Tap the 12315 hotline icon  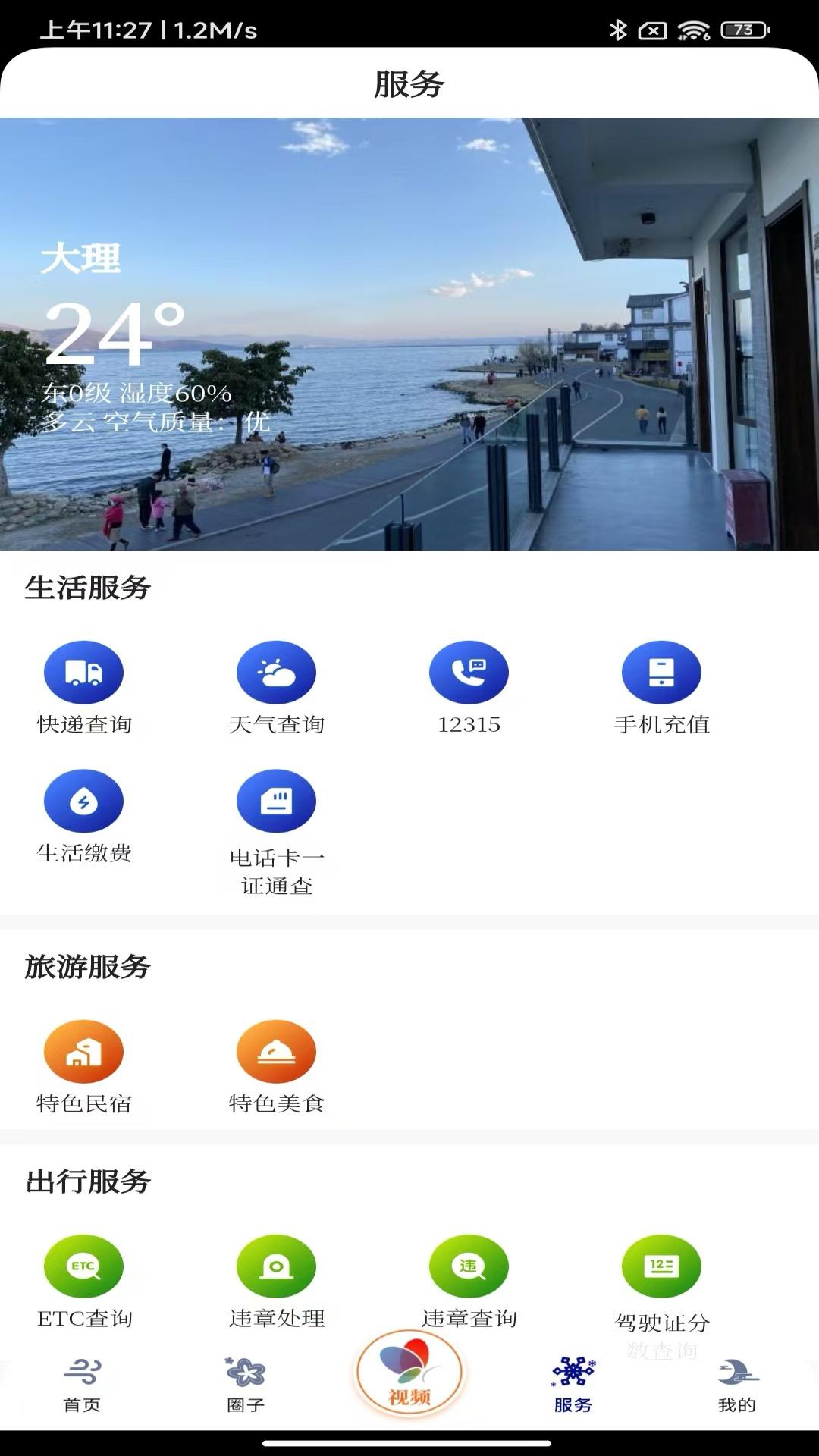(469, 671)
